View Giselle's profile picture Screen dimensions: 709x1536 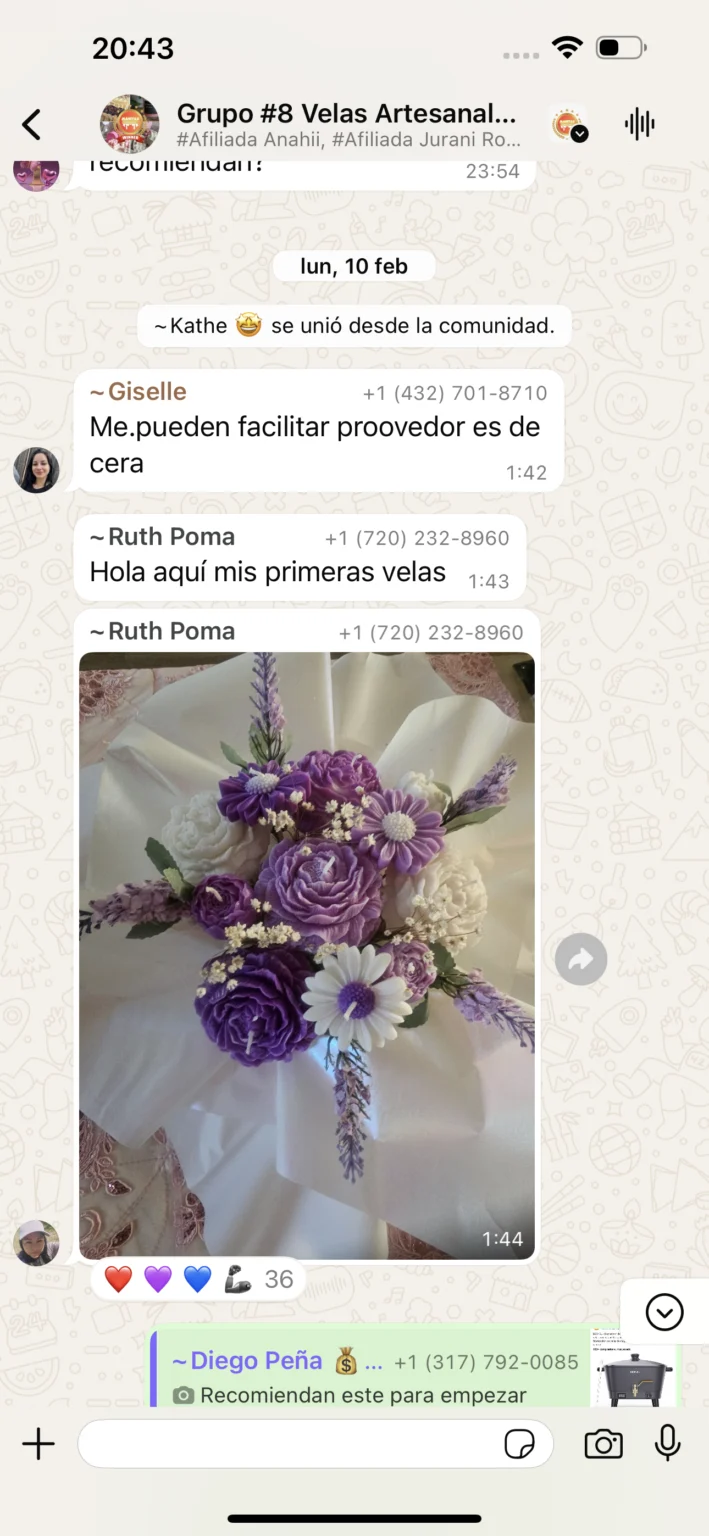click(36, 470)
